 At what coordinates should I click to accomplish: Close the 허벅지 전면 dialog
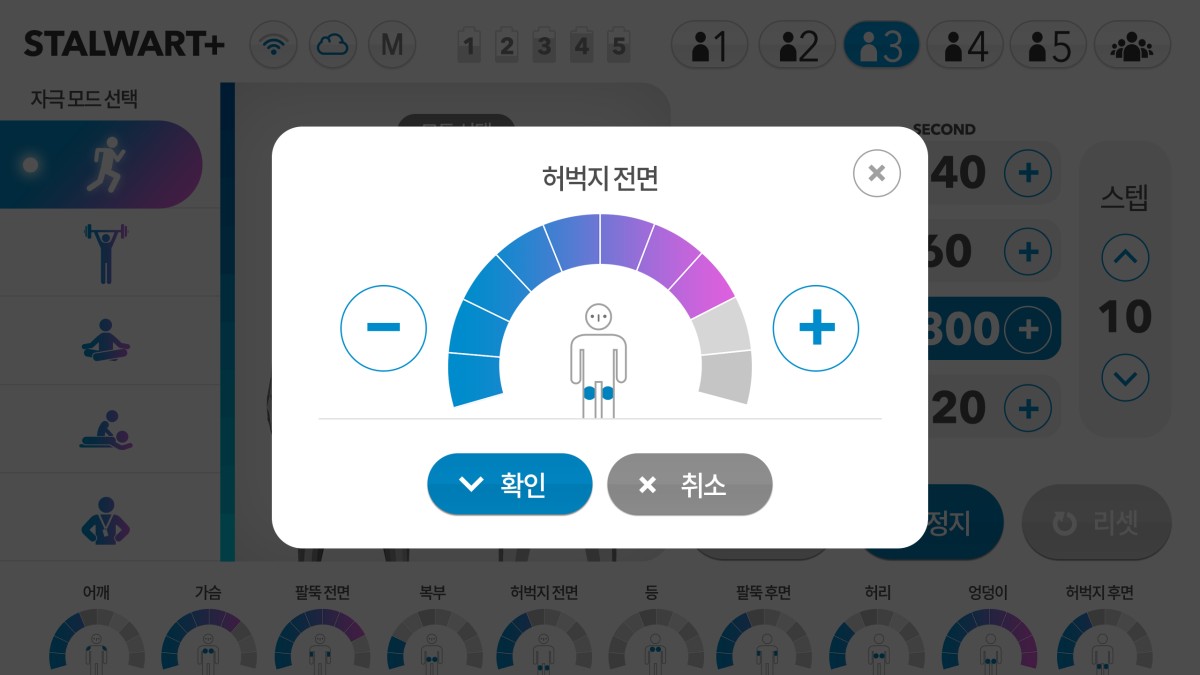pos(876,174)
